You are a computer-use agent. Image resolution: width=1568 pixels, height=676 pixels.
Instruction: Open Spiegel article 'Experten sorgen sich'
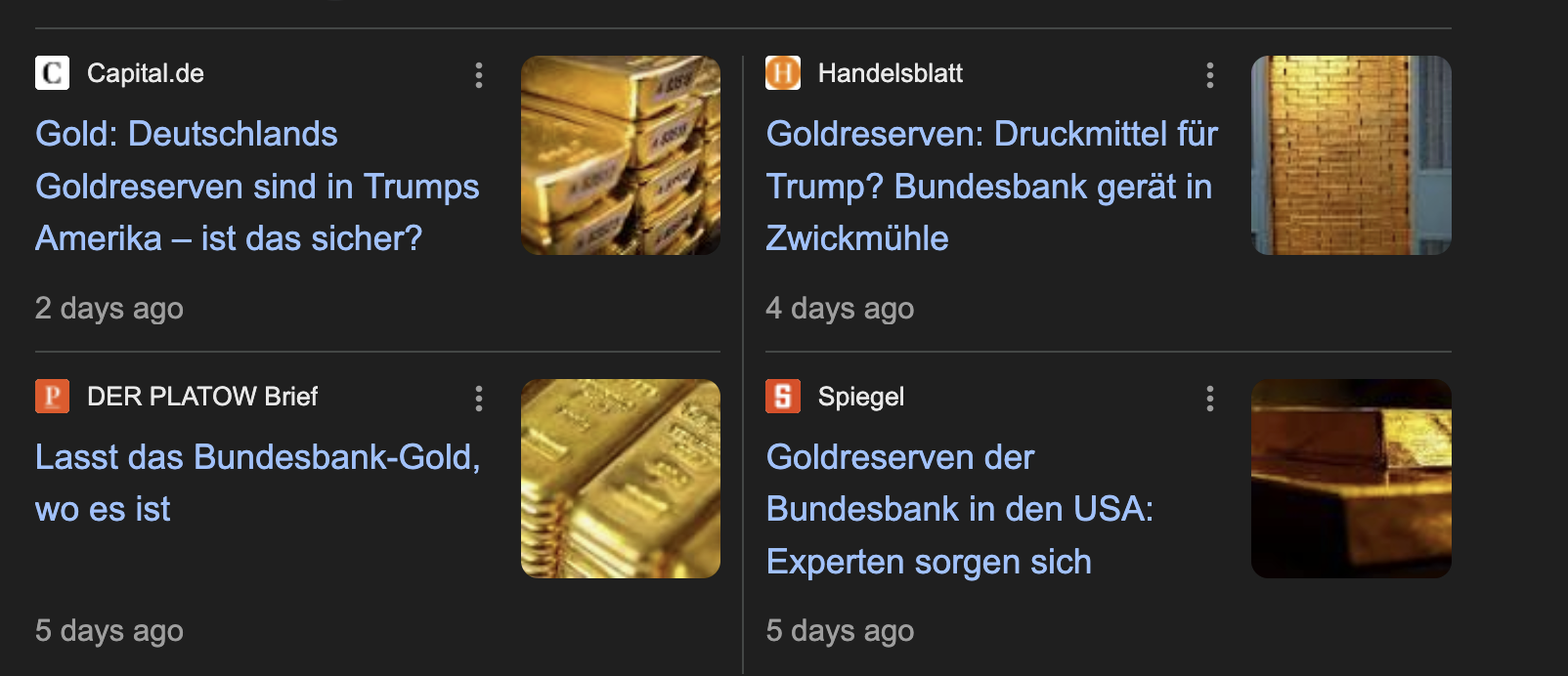click(x=958, y=509)
